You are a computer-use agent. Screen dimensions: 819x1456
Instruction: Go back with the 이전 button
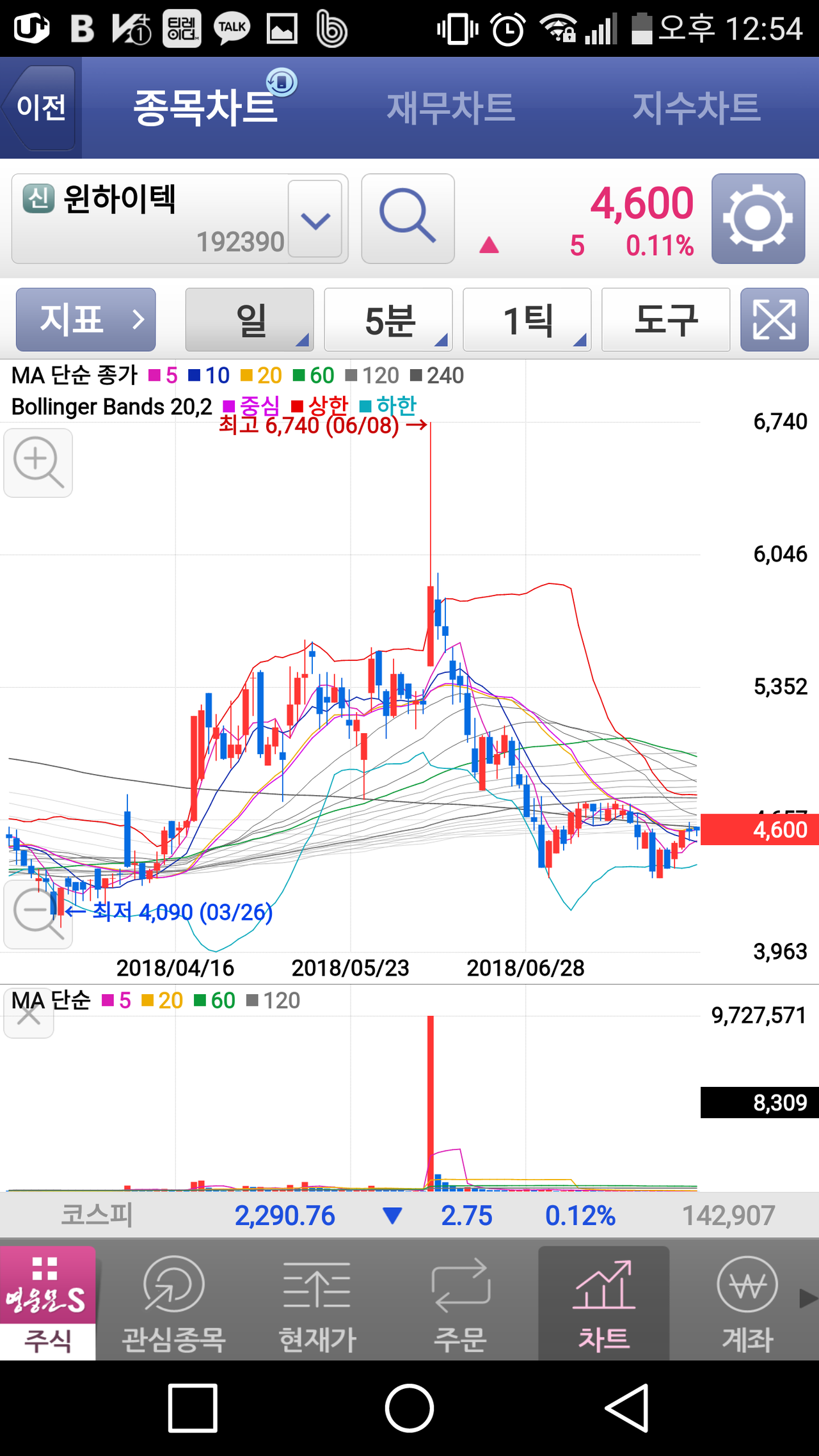pyautogui.click(x=41, y=107)
